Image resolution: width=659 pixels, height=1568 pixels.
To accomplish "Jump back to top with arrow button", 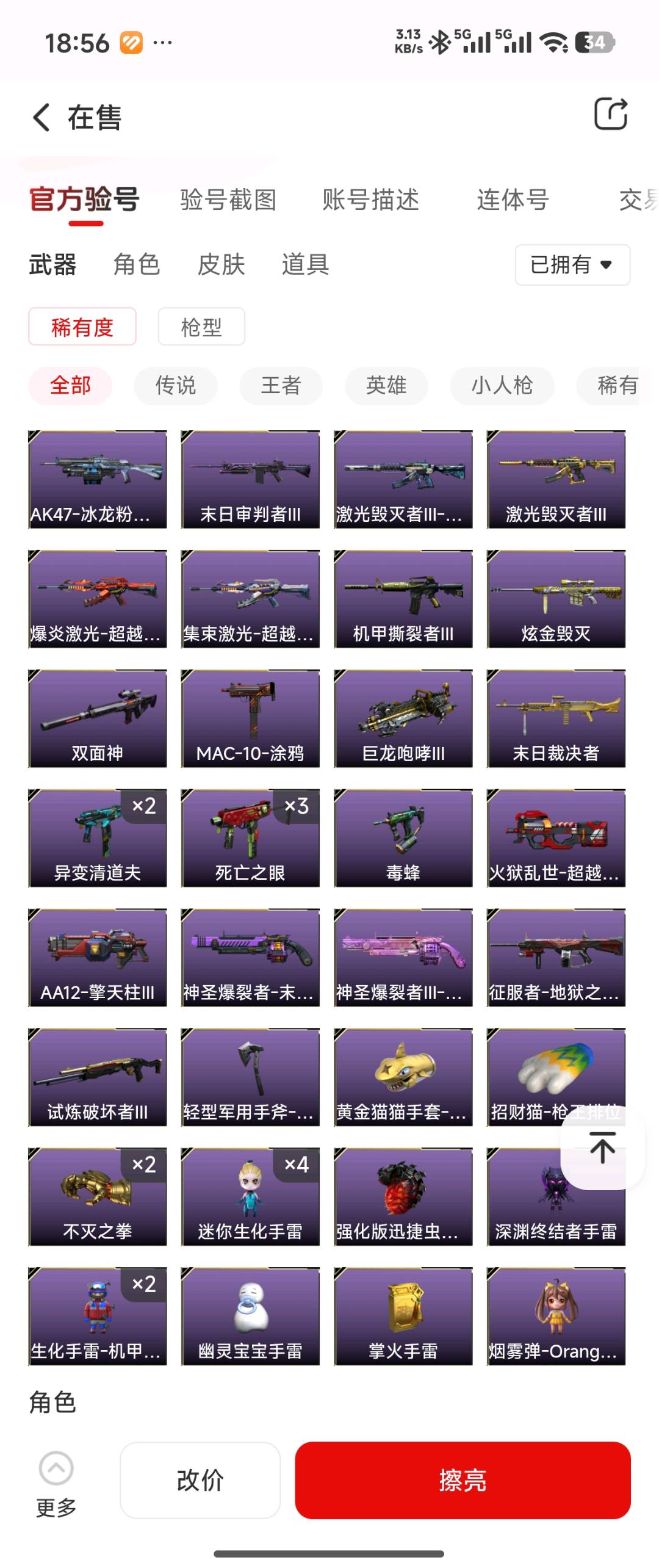I will [x=602, y=1147].
